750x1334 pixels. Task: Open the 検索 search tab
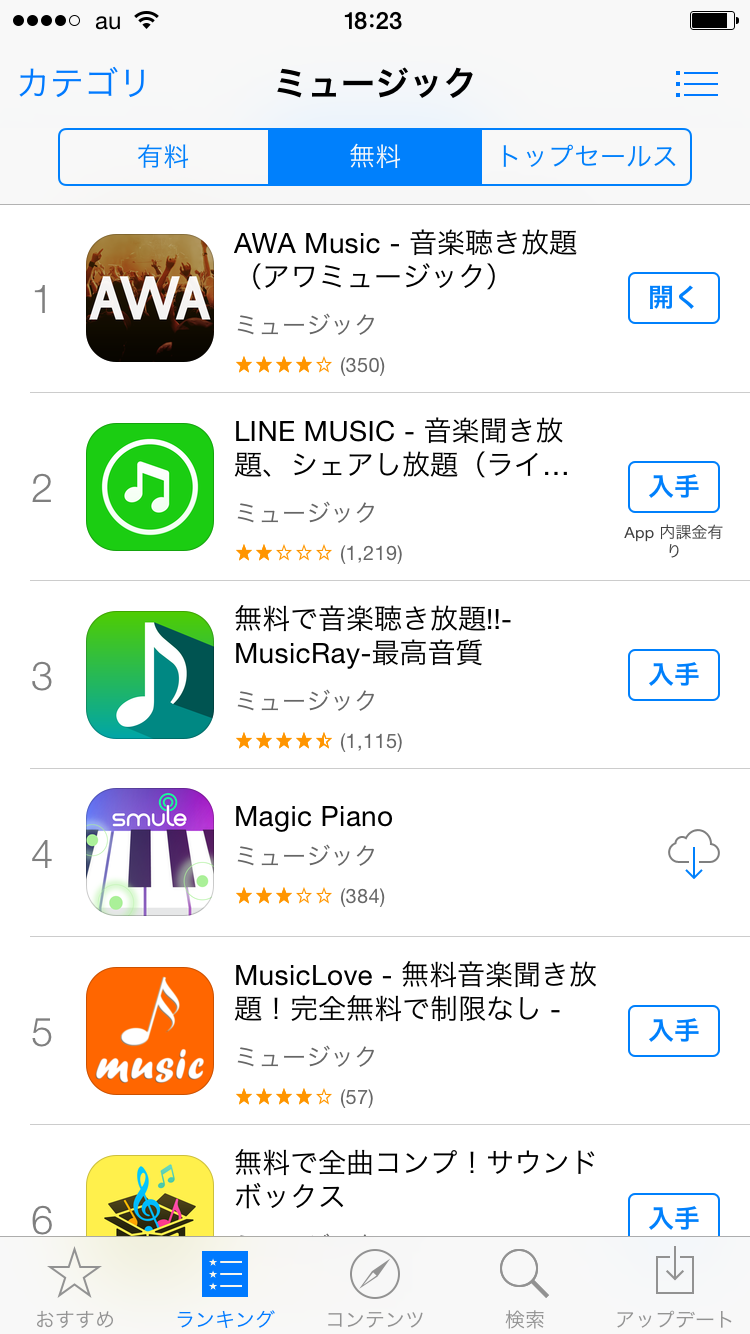[x=525, y=1286]
